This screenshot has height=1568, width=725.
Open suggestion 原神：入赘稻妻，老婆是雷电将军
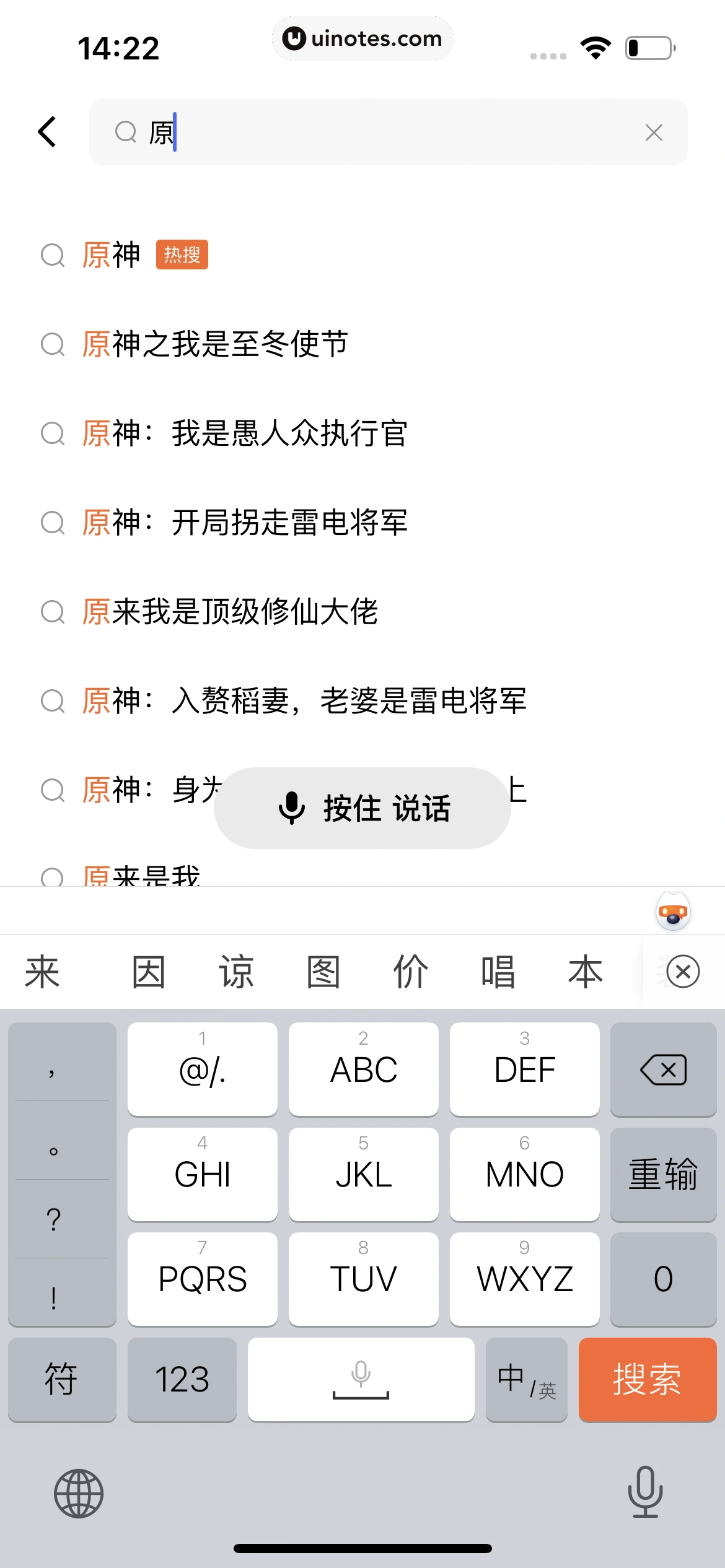[304, 701]
